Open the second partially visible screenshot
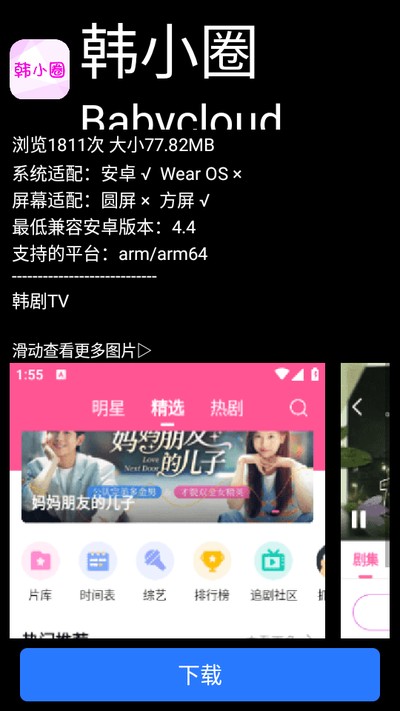The width and height of the screenshot is (400, 711). (x=365, y=500)
